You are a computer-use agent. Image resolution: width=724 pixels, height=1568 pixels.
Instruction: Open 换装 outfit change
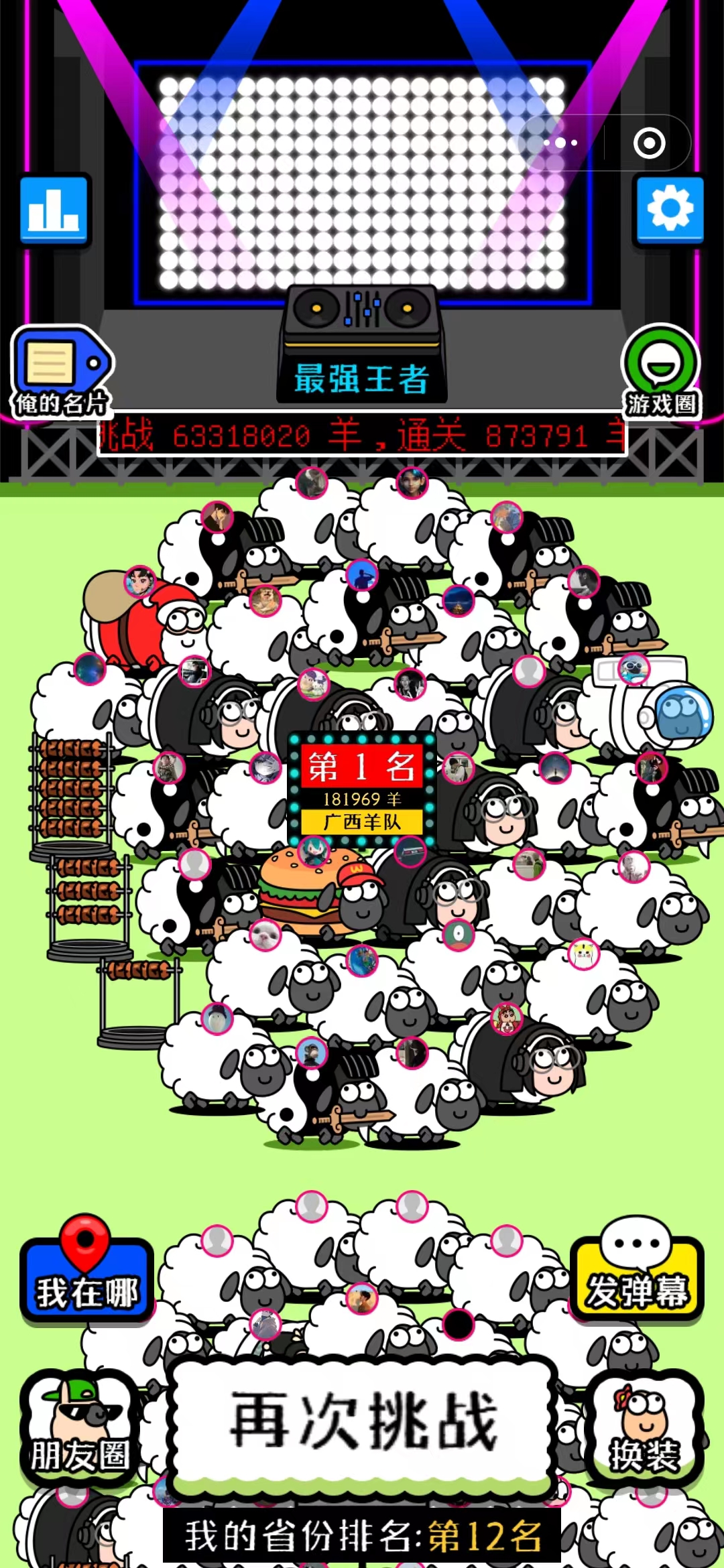[644, 1426]
